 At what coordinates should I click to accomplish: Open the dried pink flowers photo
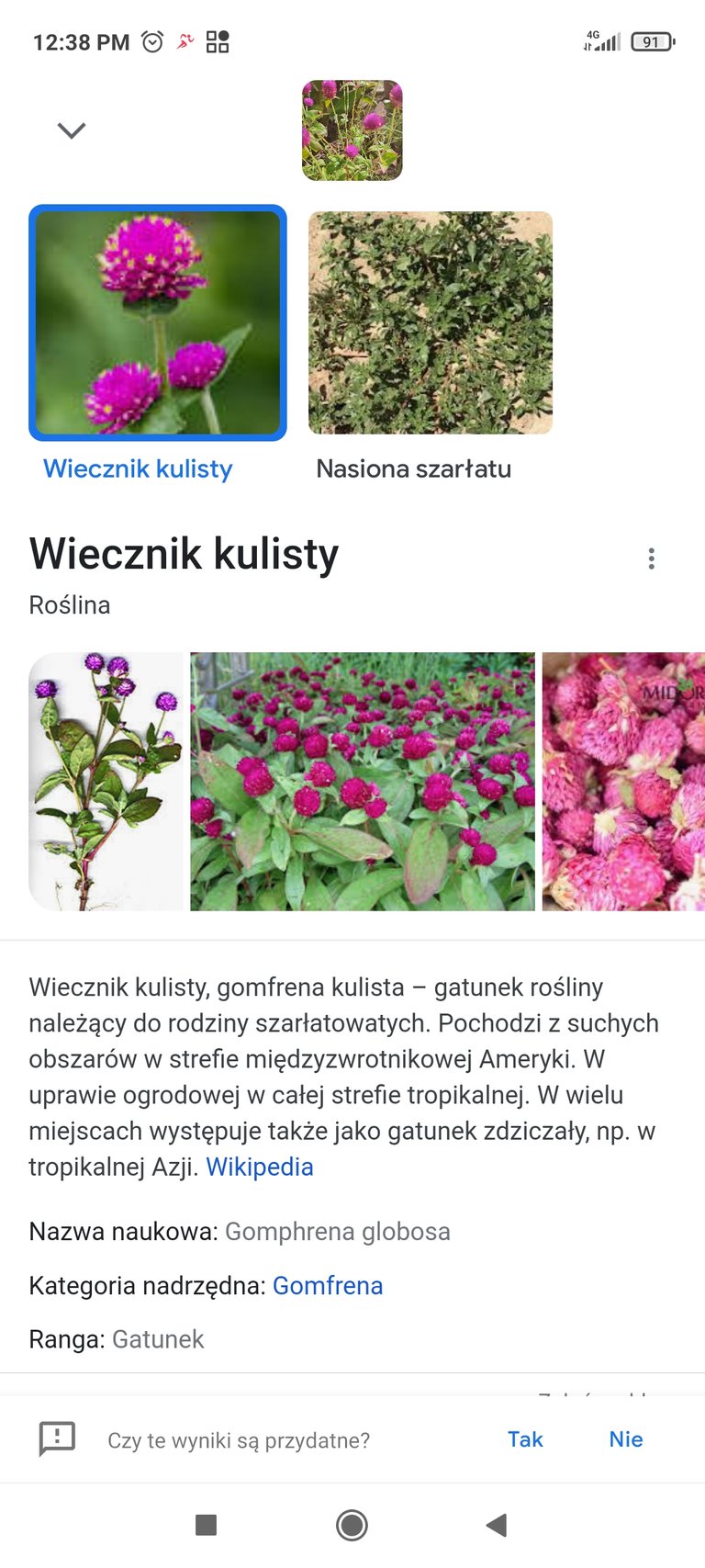(623, 782)
